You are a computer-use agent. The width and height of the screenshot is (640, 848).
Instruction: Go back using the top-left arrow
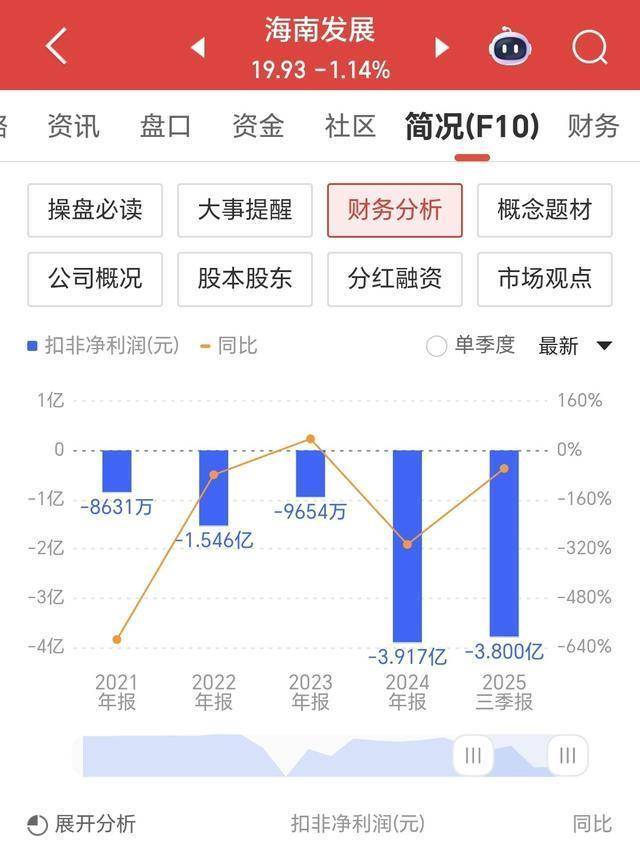57,46
